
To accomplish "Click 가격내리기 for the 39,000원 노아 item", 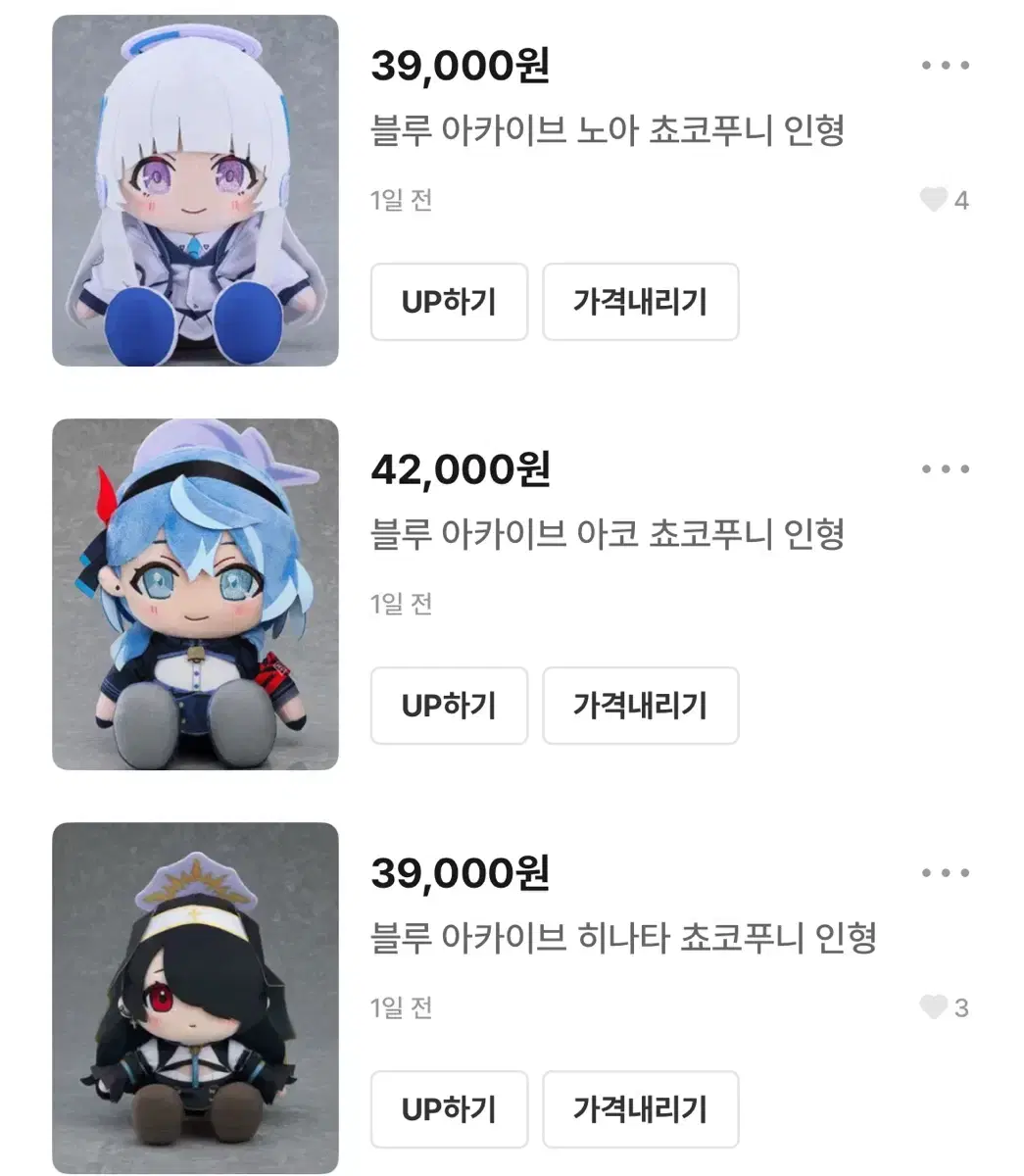I will pyautogui.click(x=640, y=303).
